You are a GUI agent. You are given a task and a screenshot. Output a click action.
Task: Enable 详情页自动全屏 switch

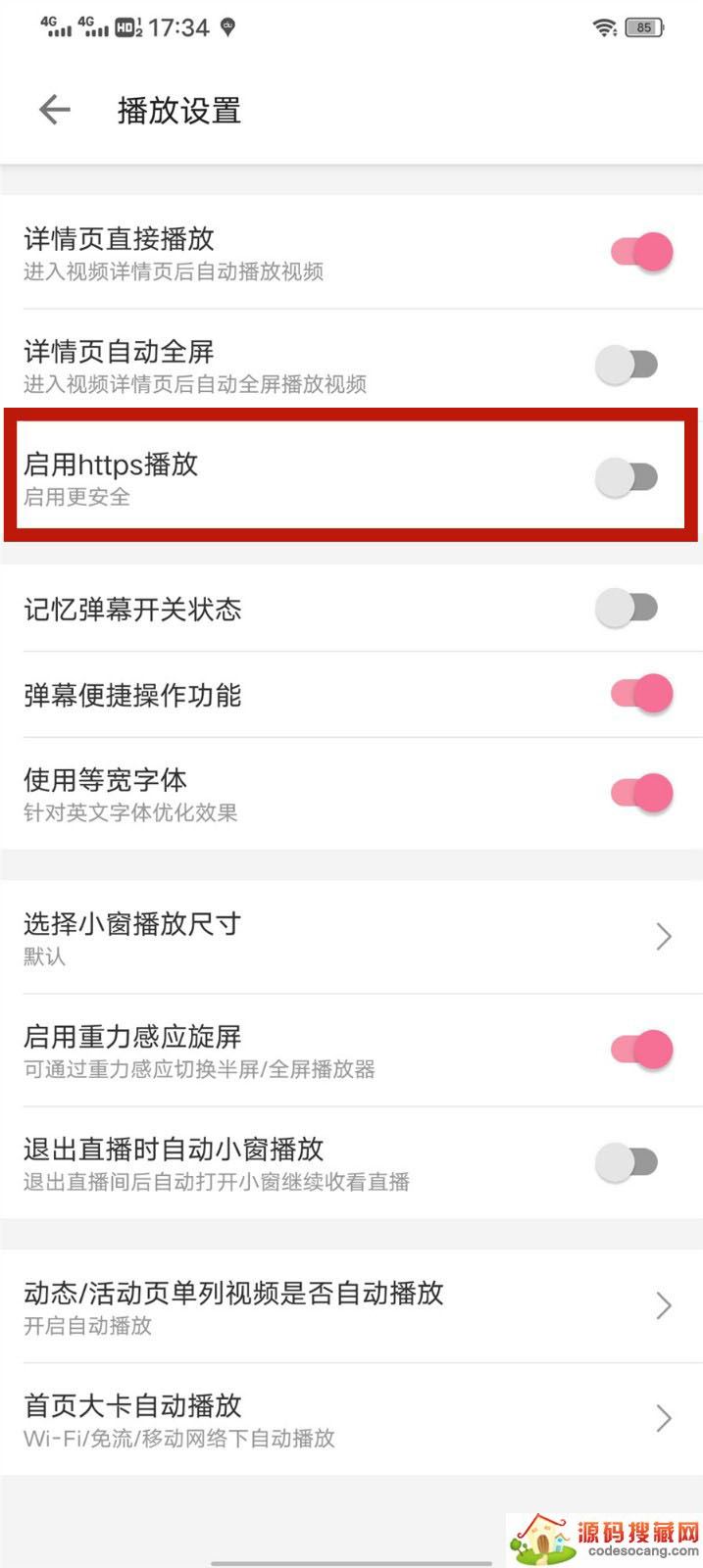pos(628,366)
